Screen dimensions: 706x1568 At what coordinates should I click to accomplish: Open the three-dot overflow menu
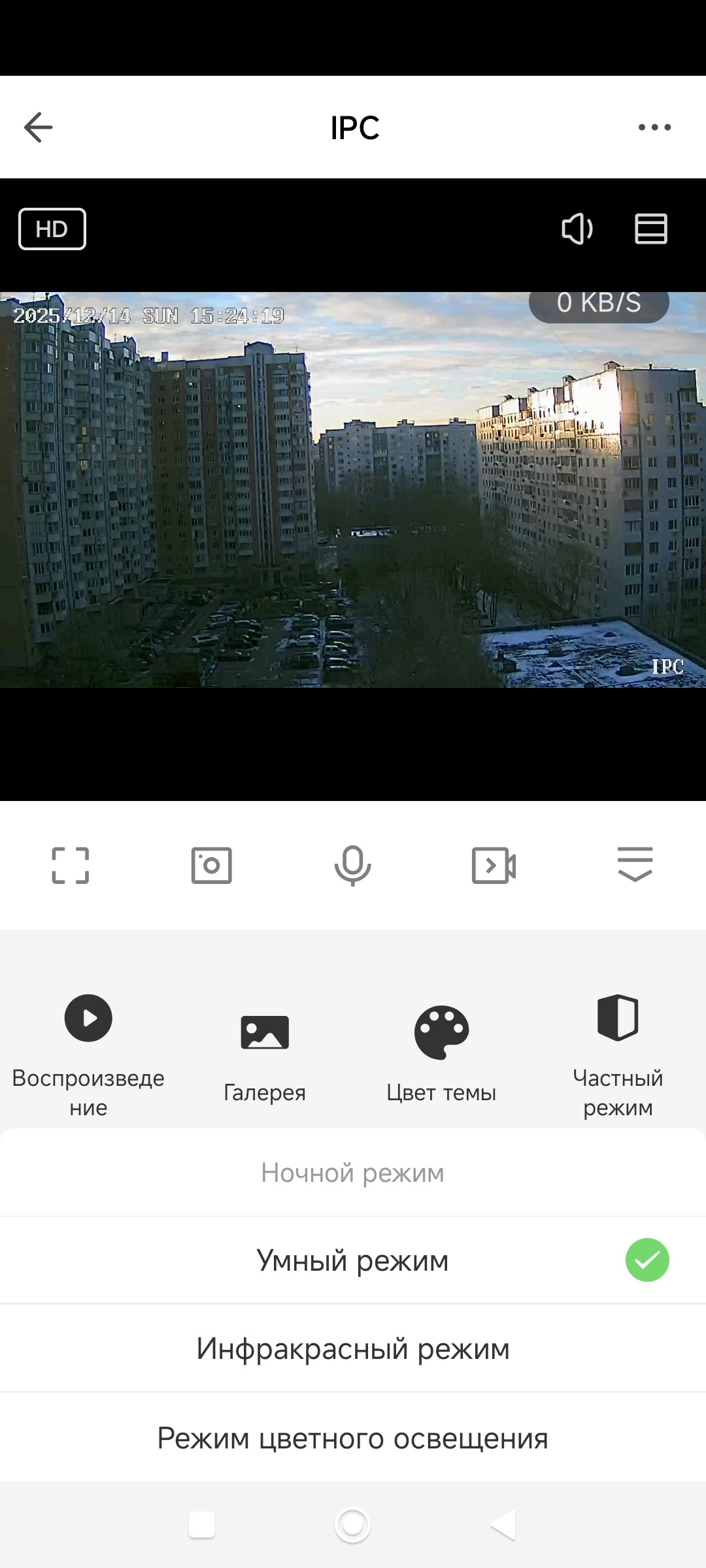pyautogui.click(x=654, y=127)
